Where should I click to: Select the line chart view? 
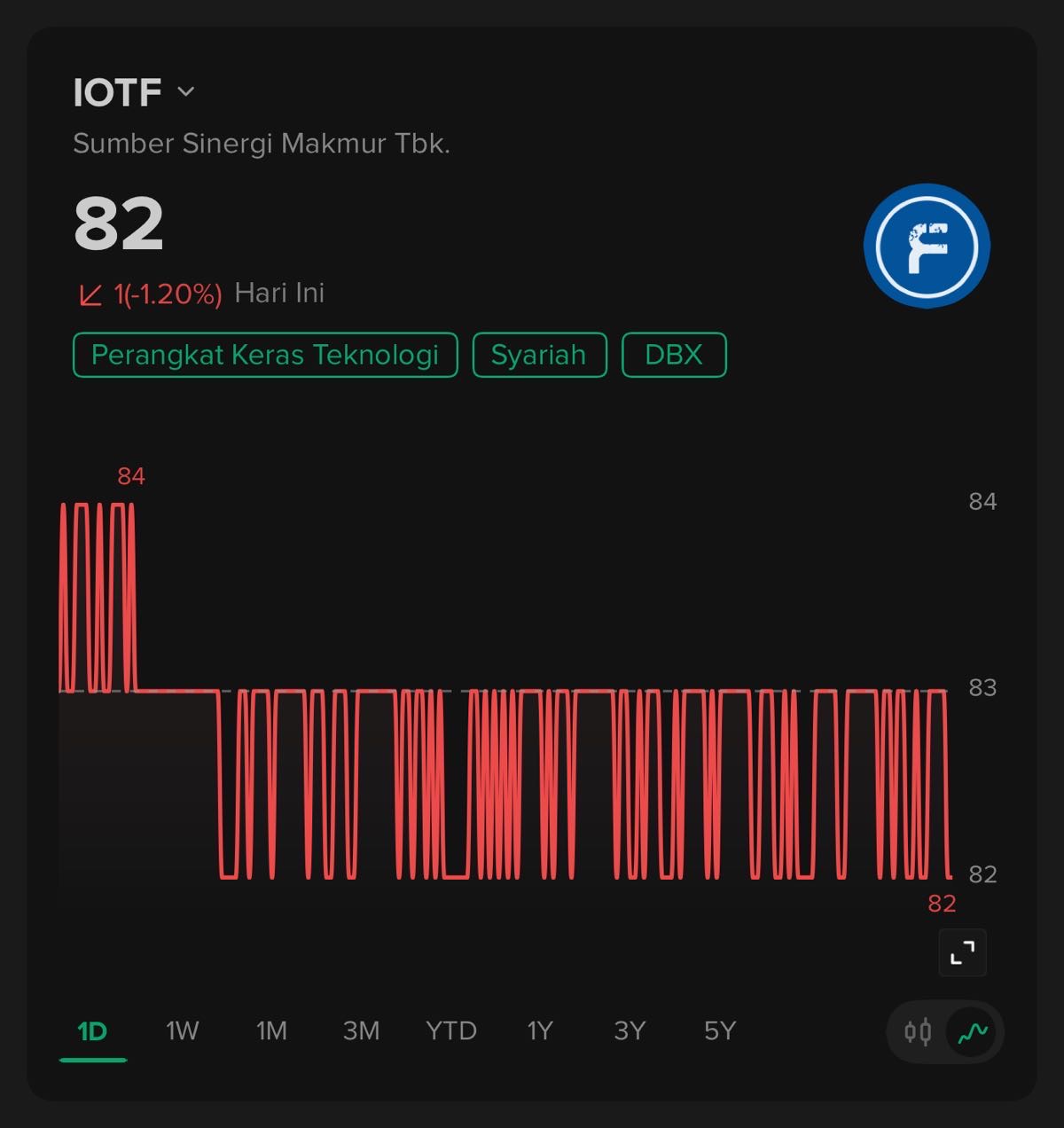point(973,1031)
